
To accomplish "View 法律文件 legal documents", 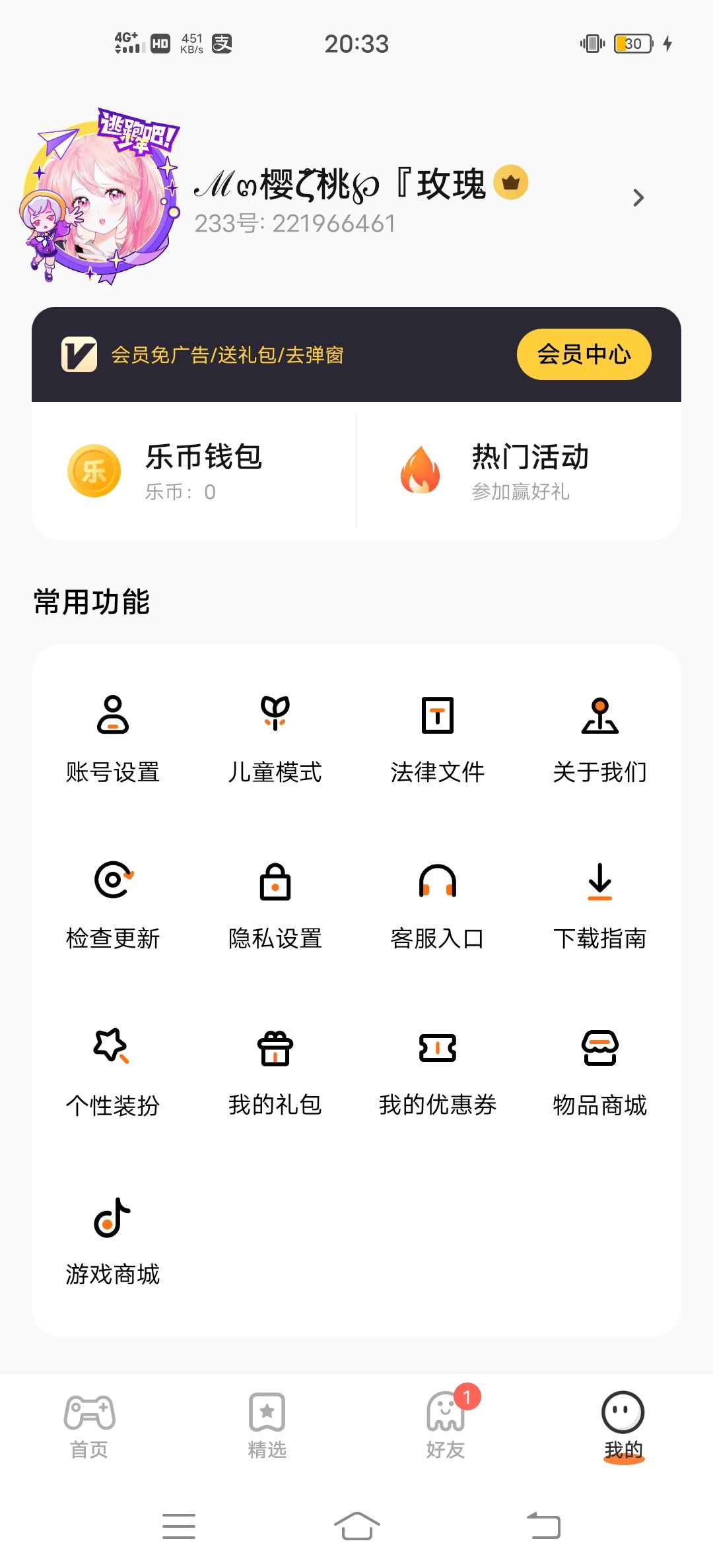I will click(438, 738).
